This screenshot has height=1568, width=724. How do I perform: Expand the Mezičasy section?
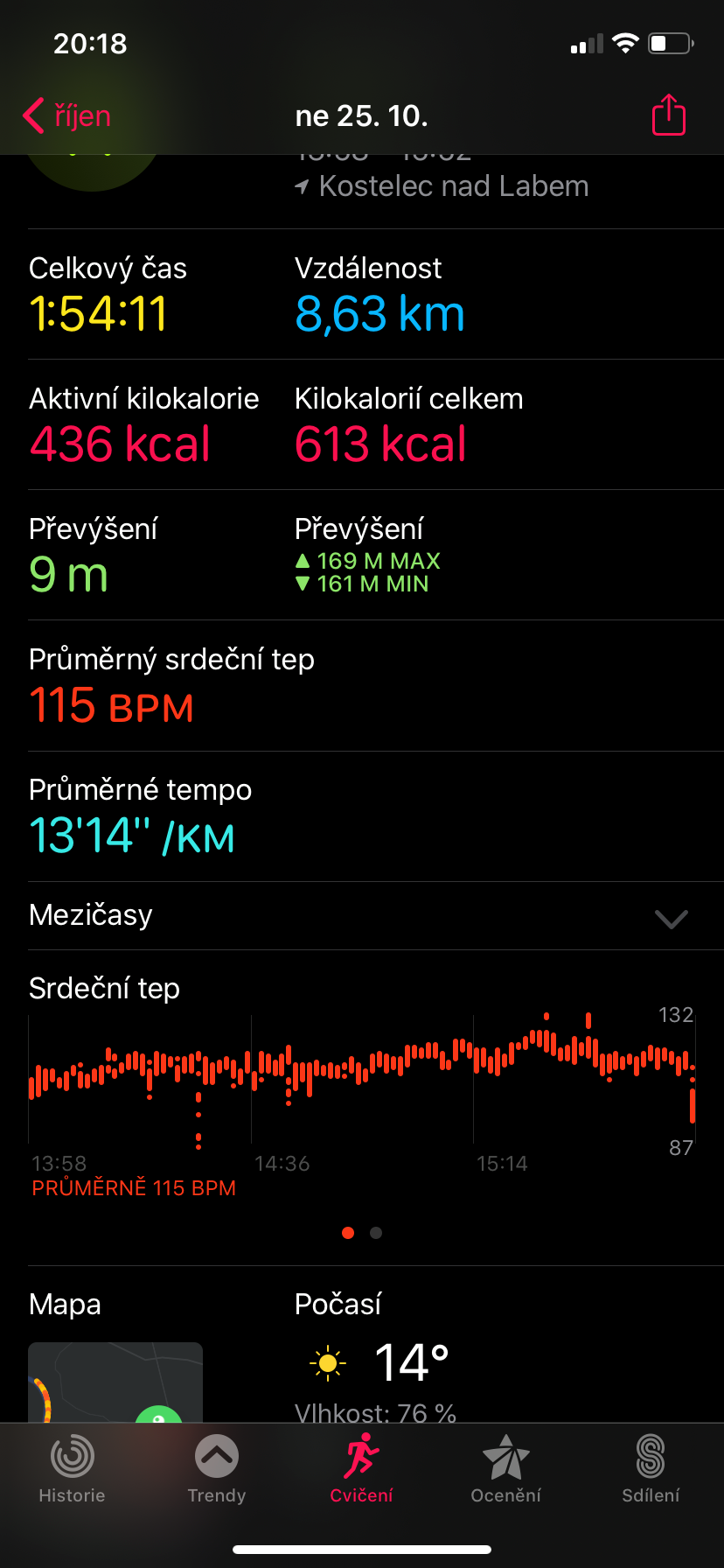point(362,915)
